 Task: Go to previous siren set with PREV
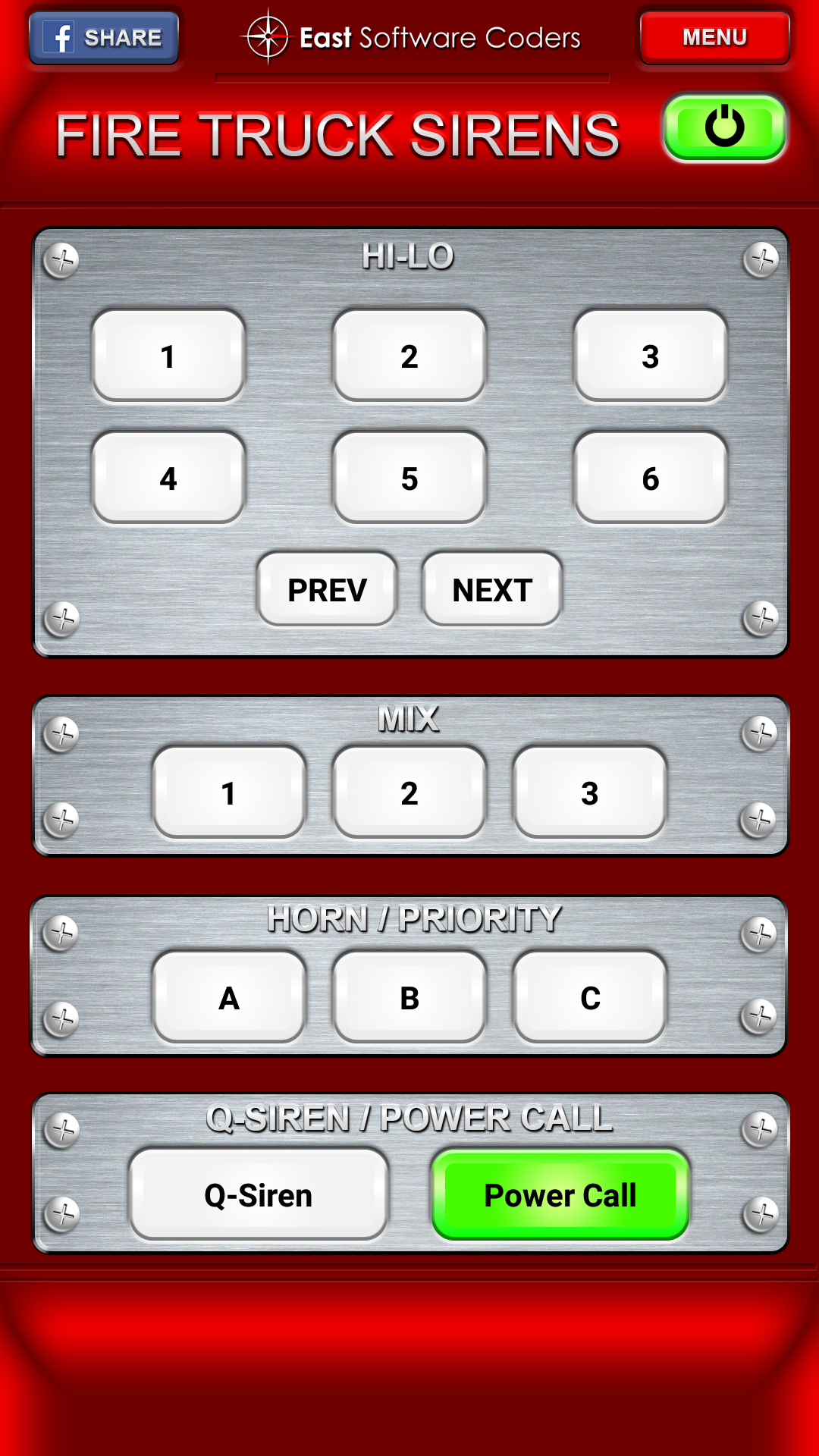coord(327,590)
